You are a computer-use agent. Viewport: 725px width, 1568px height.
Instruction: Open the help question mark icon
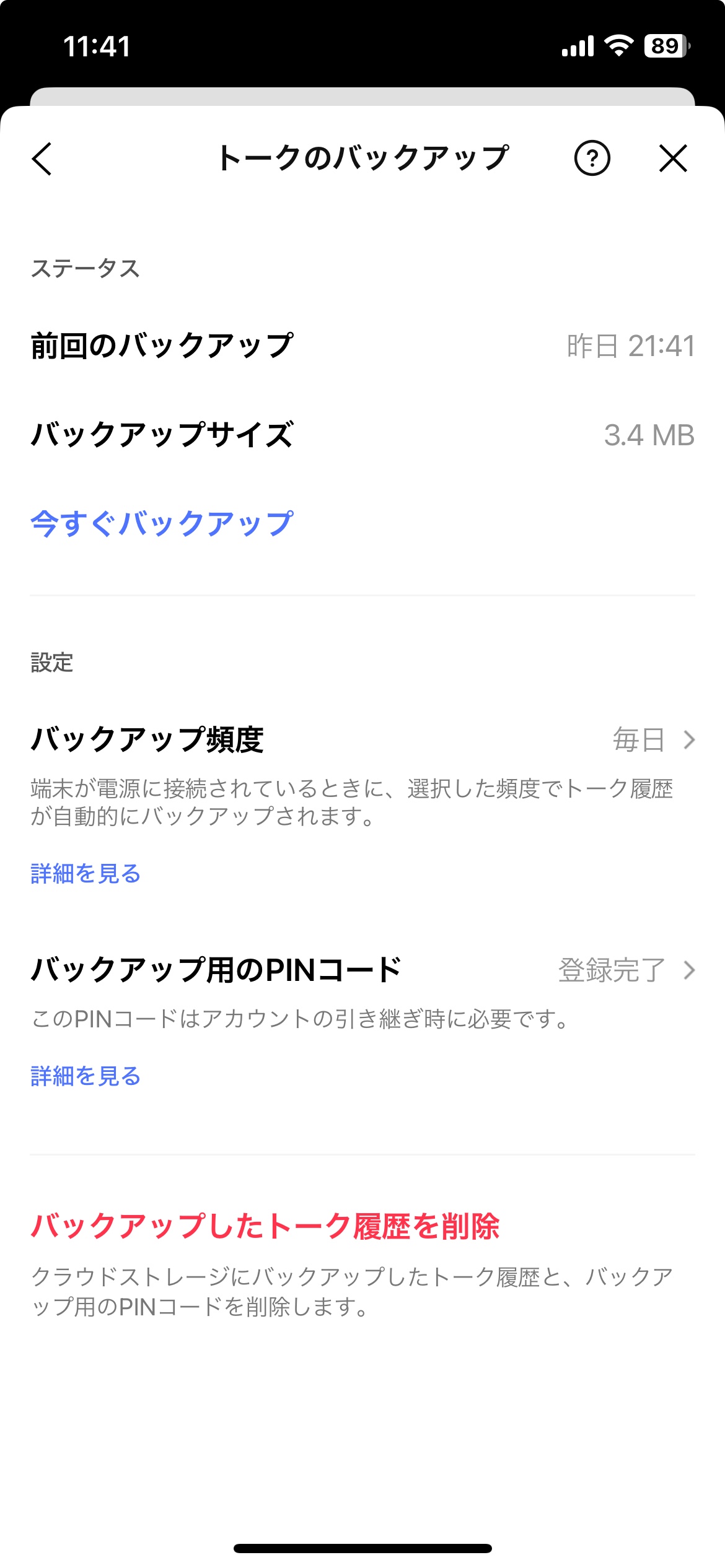click(592, 159)
